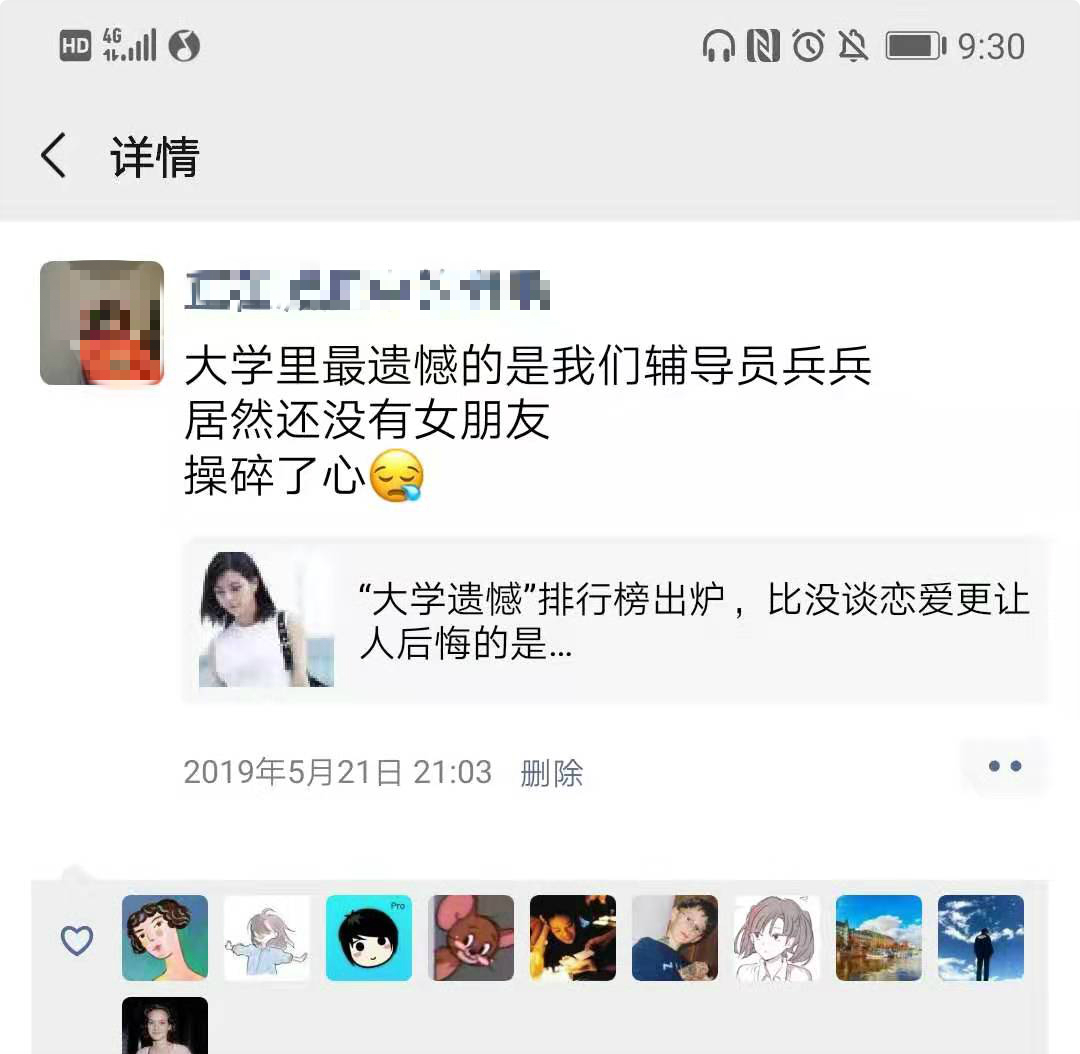
Task: Open the liker with Jerry mouse avatar
Action: point(471,937)
